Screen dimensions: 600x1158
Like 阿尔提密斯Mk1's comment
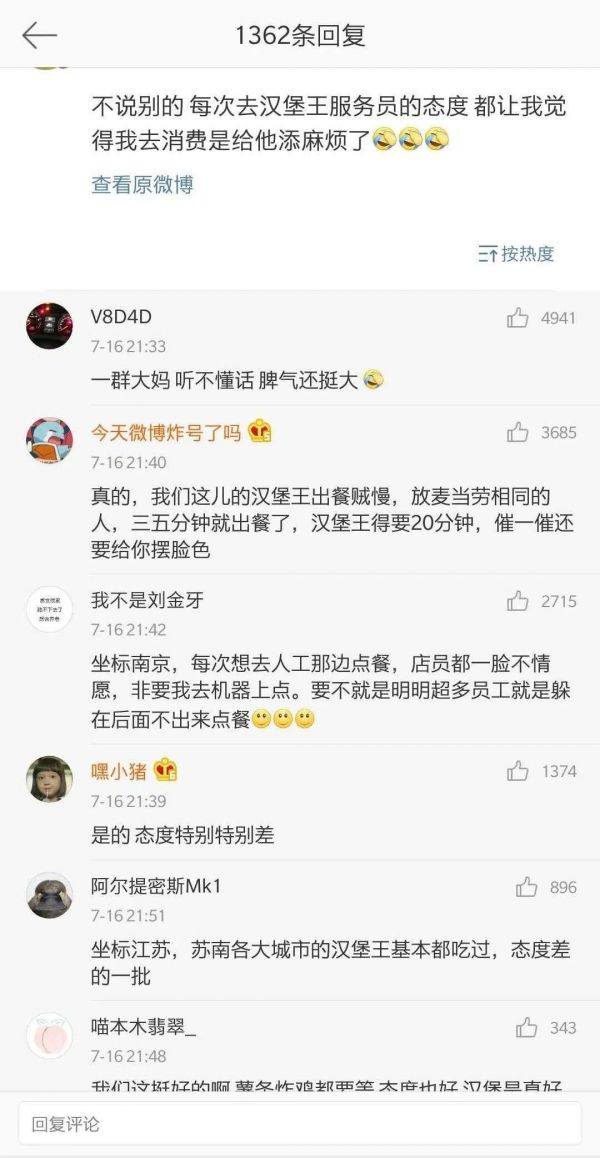tap(527, 887)
